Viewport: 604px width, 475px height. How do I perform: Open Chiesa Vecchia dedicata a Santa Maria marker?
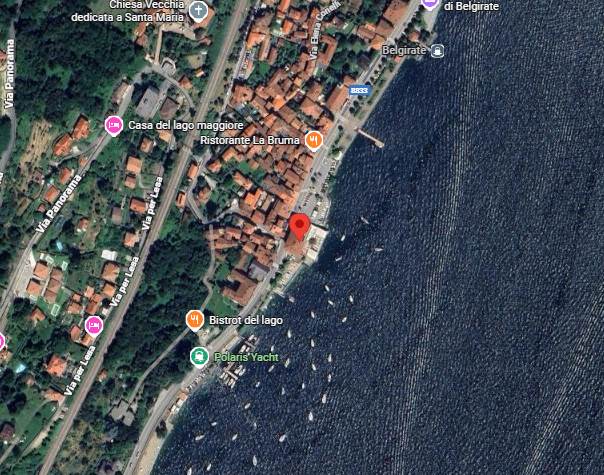[199, 12]
